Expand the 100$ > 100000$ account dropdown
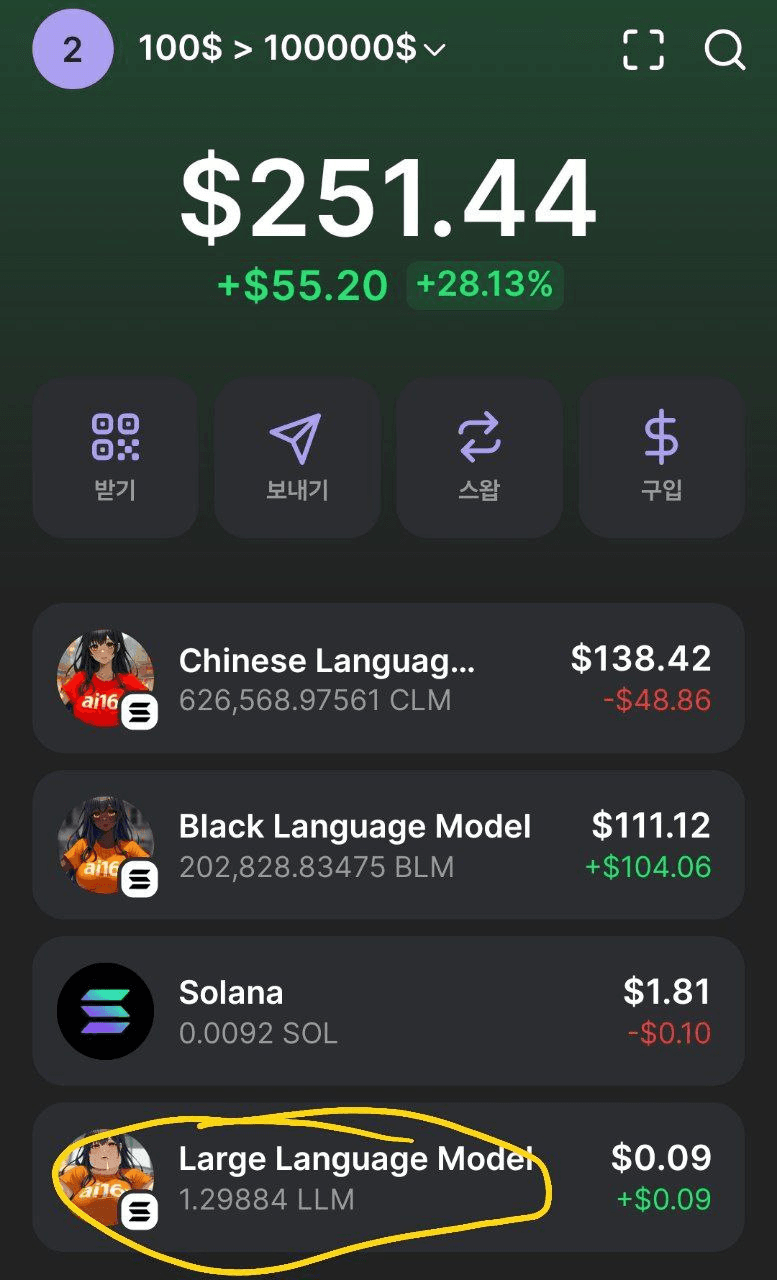This screenshot has width=777, height=1280. point(292,49)
